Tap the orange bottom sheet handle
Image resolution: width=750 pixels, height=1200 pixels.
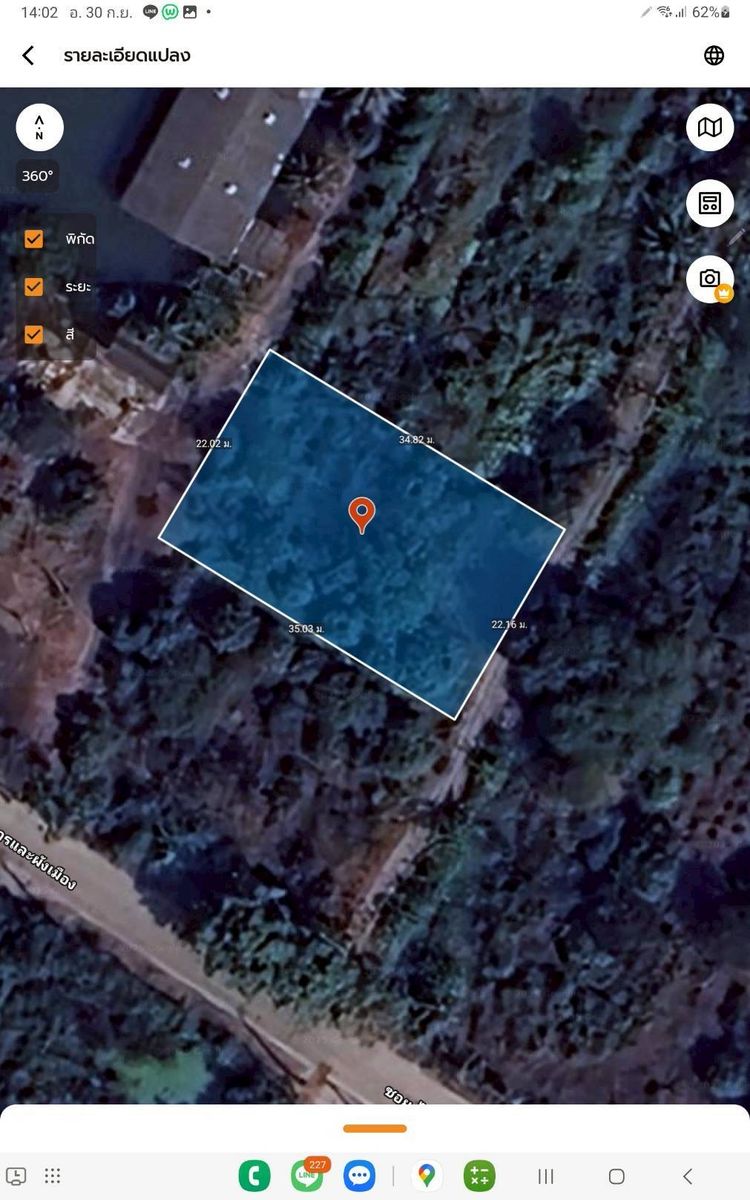click(x=375, y=1128)
